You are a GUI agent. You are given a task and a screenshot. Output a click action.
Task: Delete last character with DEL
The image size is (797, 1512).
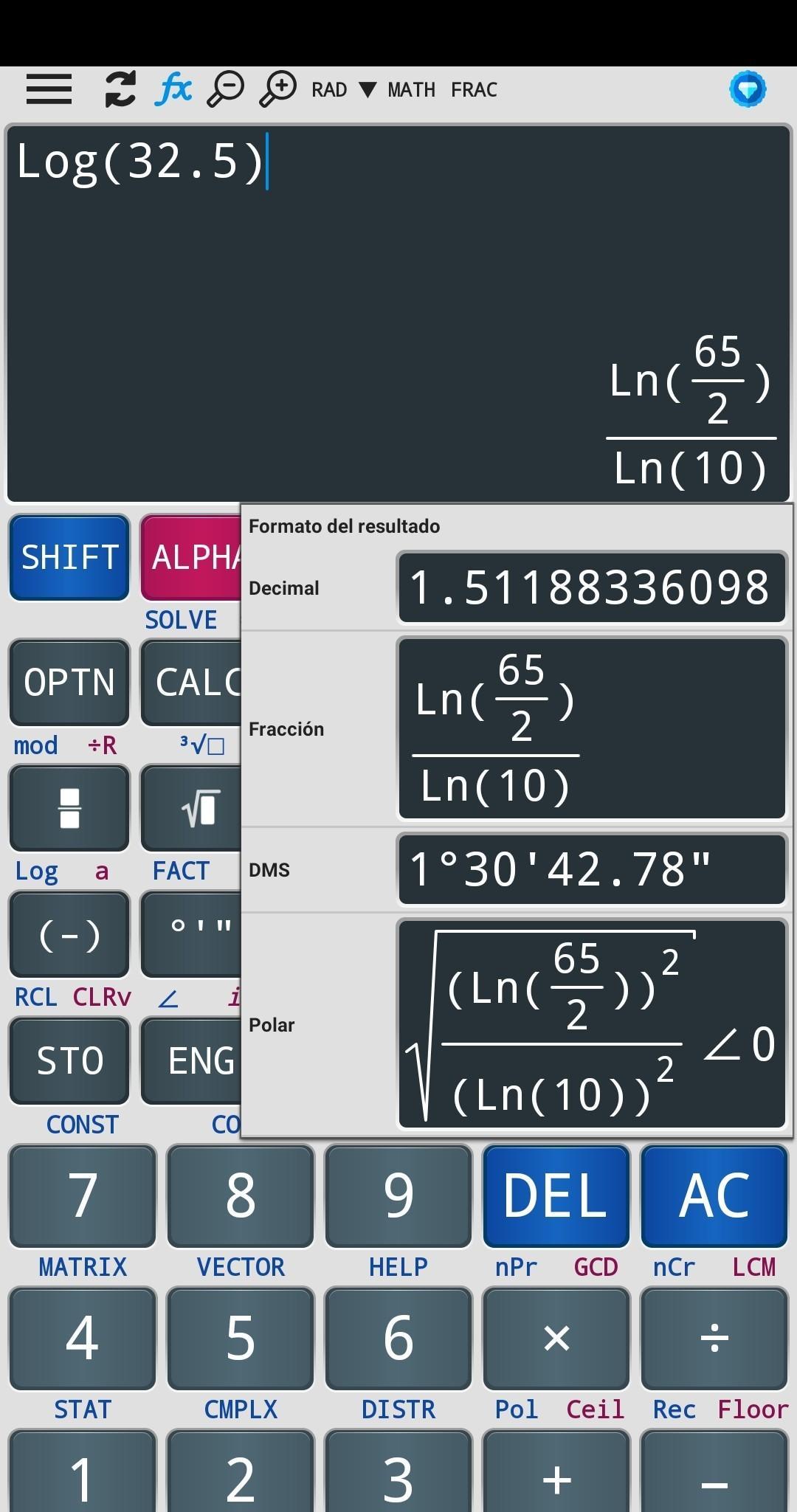click(x=556, y=1195)
